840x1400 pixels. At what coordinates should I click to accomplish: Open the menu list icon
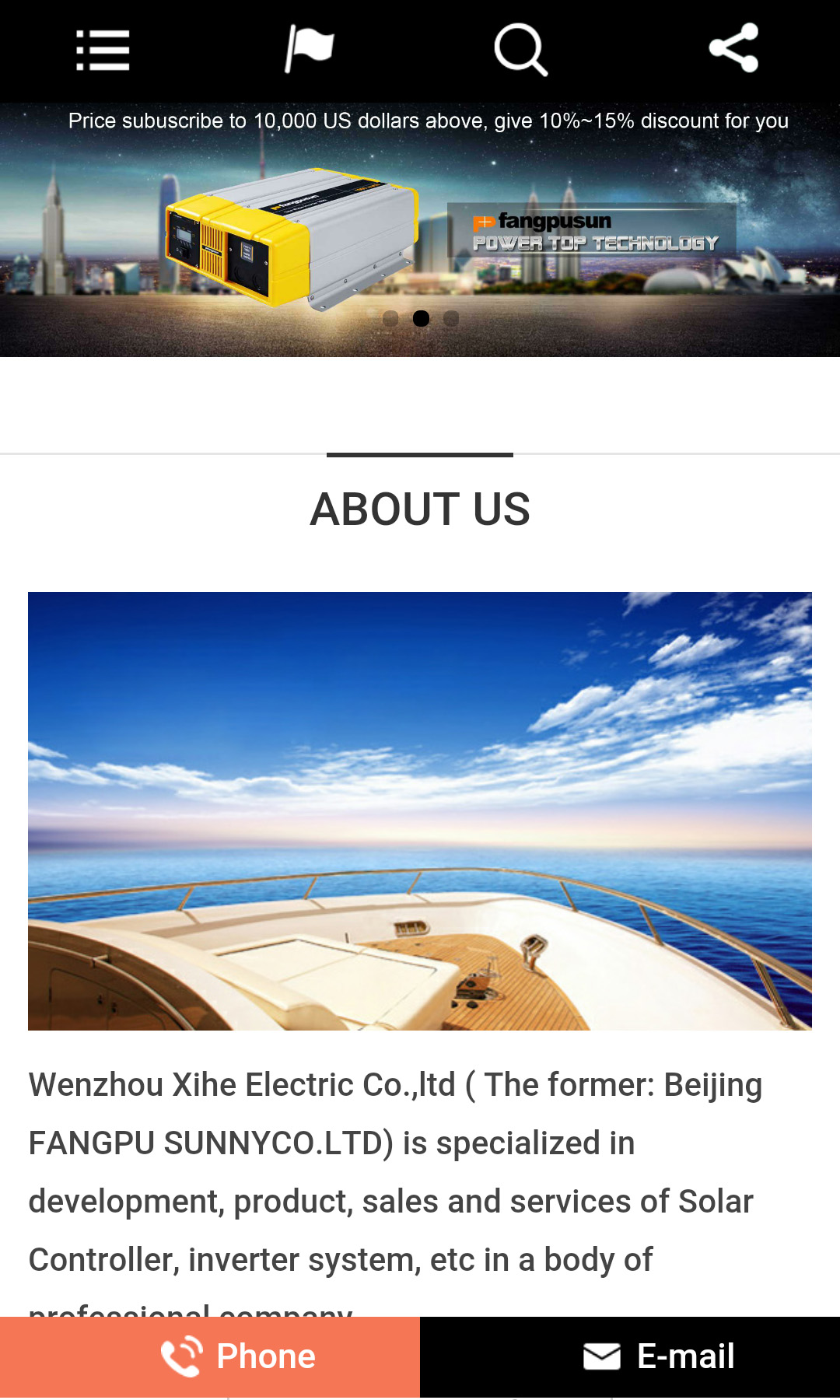pos(103,51)
